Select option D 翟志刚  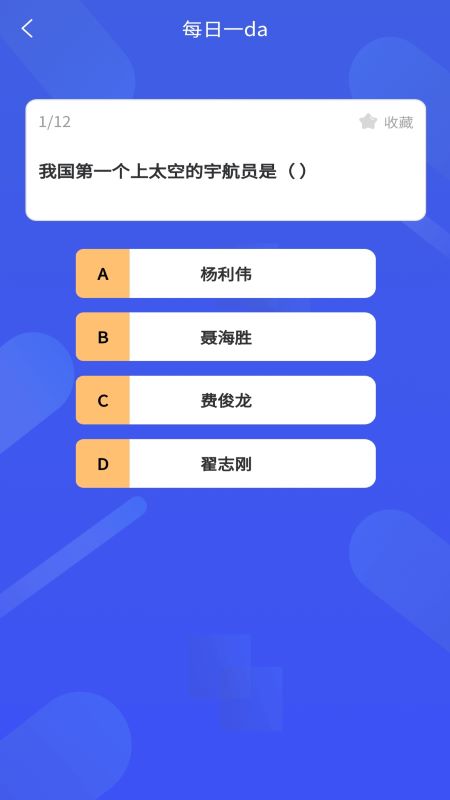point(226,463)
